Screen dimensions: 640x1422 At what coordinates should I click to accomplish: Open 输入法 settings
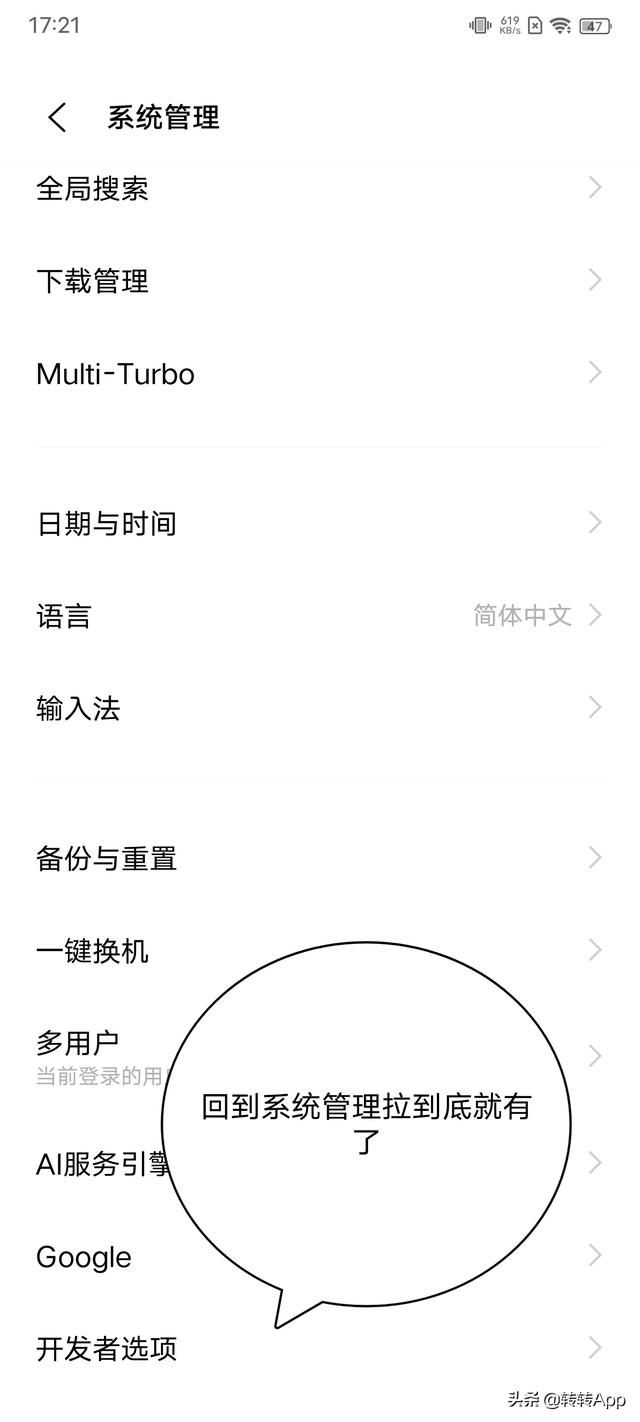[x=320, y=708]
